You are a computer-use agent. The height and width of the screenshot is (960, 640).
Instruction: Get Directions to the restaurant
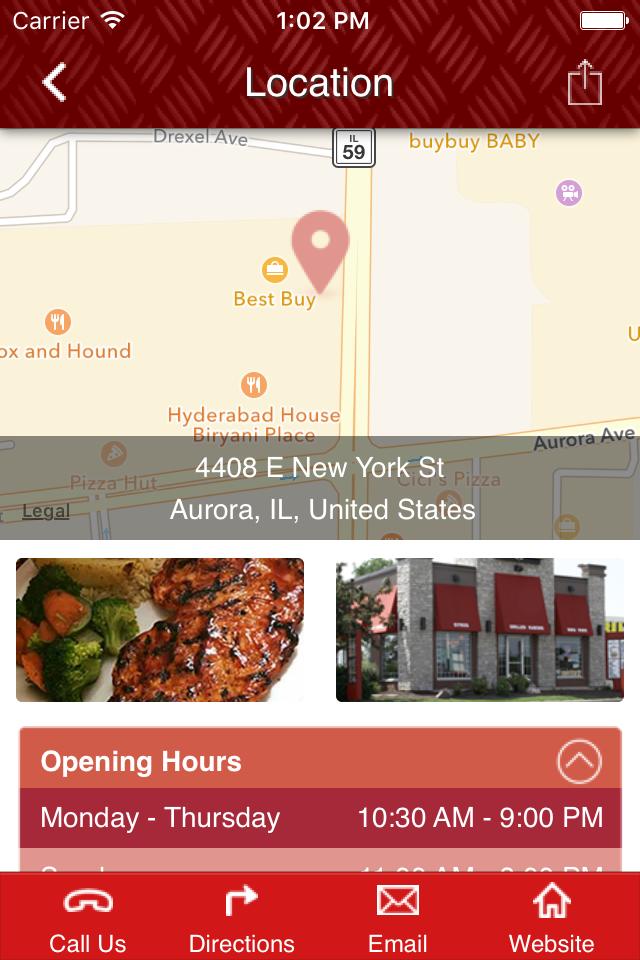[241, 918]
